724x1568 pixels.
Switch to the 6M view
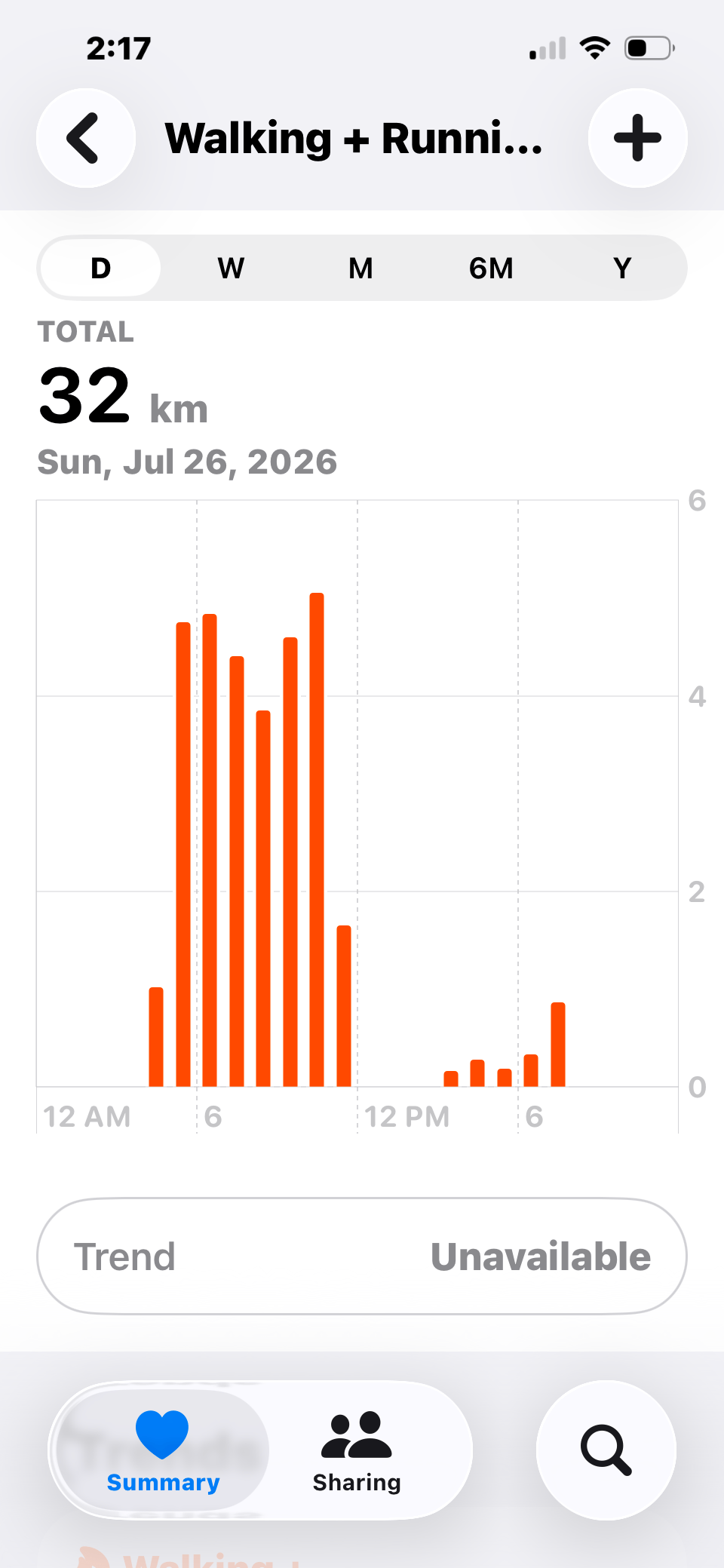[491, 268]
